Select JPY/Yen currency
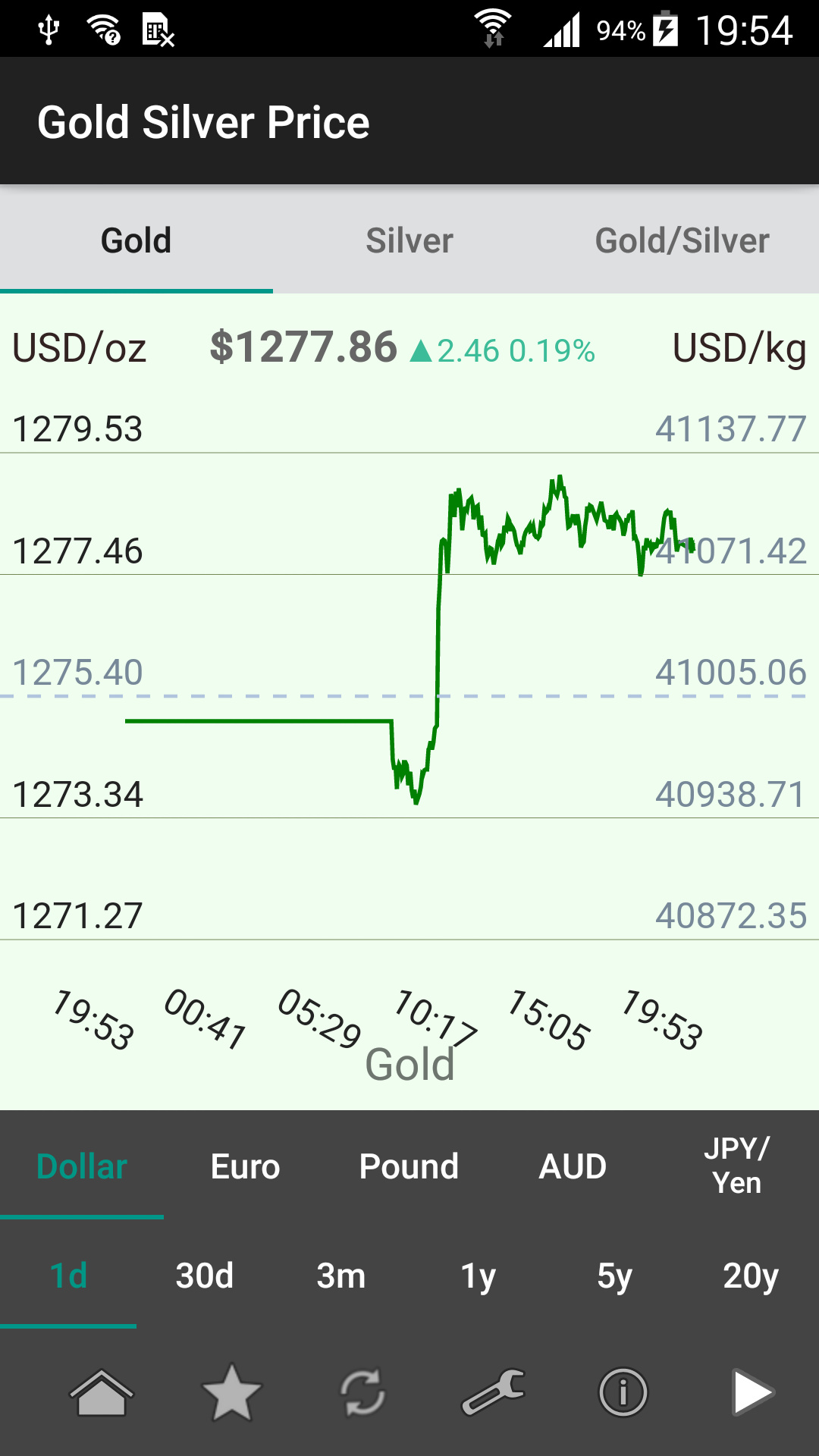 [736, 1166]
